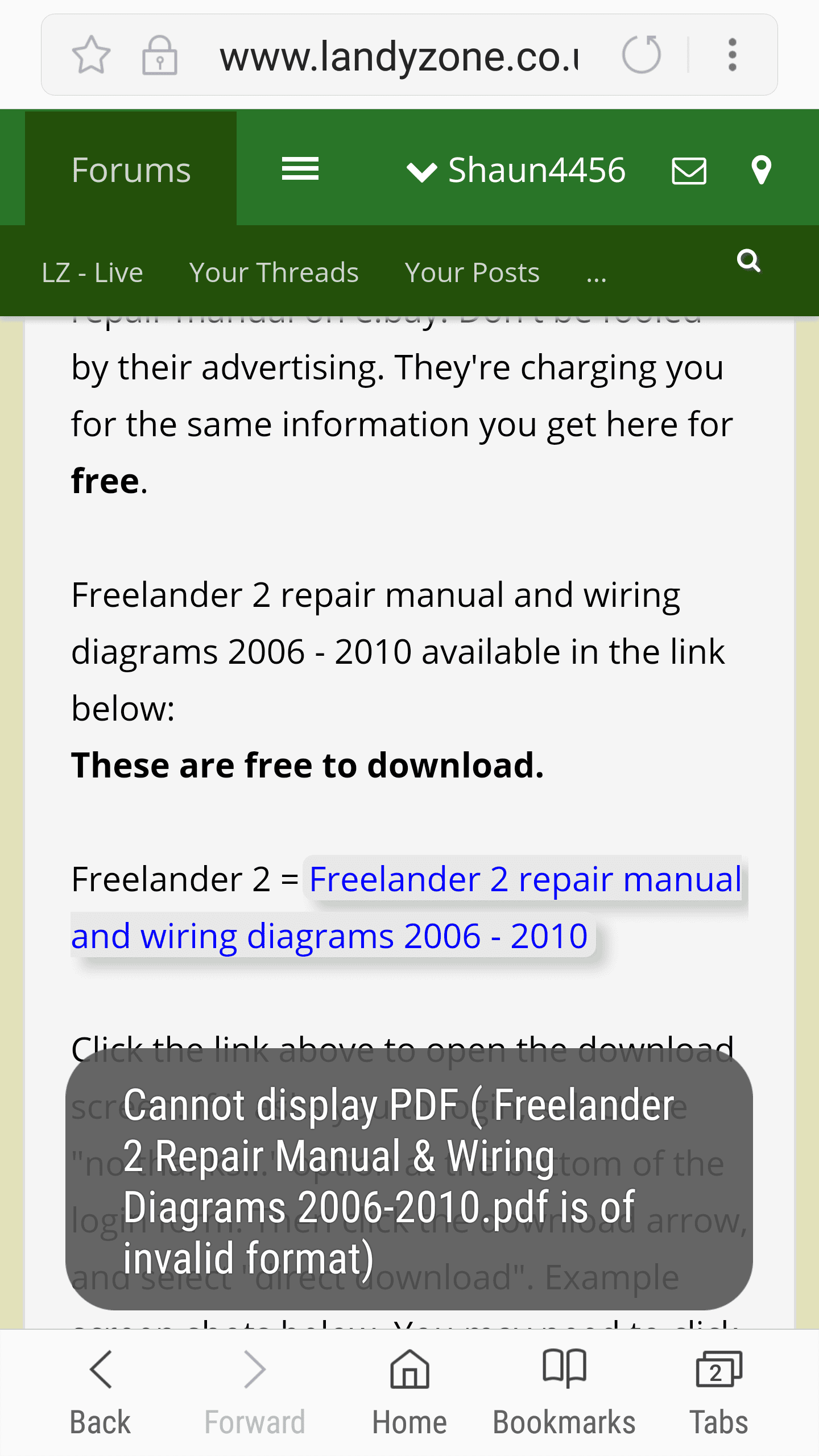The image size is (819, 1456).
Task: Reload the page
Action: pos(642,55)
